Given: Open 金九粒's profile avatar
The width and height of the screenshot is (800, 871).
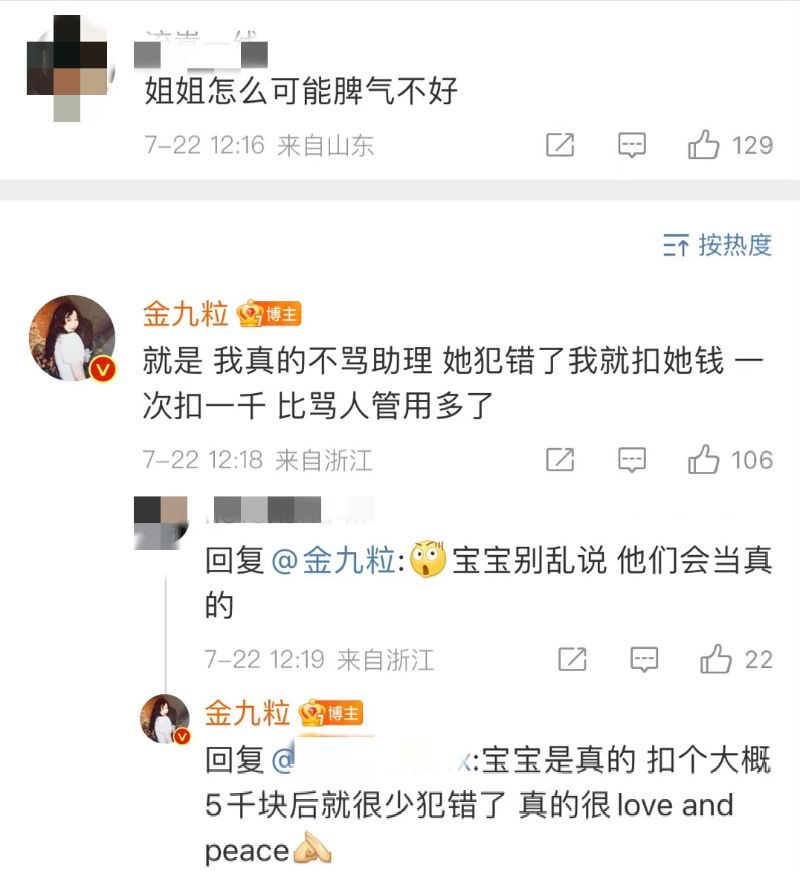Looking at the screenshot, I should [x=71, y=338].
